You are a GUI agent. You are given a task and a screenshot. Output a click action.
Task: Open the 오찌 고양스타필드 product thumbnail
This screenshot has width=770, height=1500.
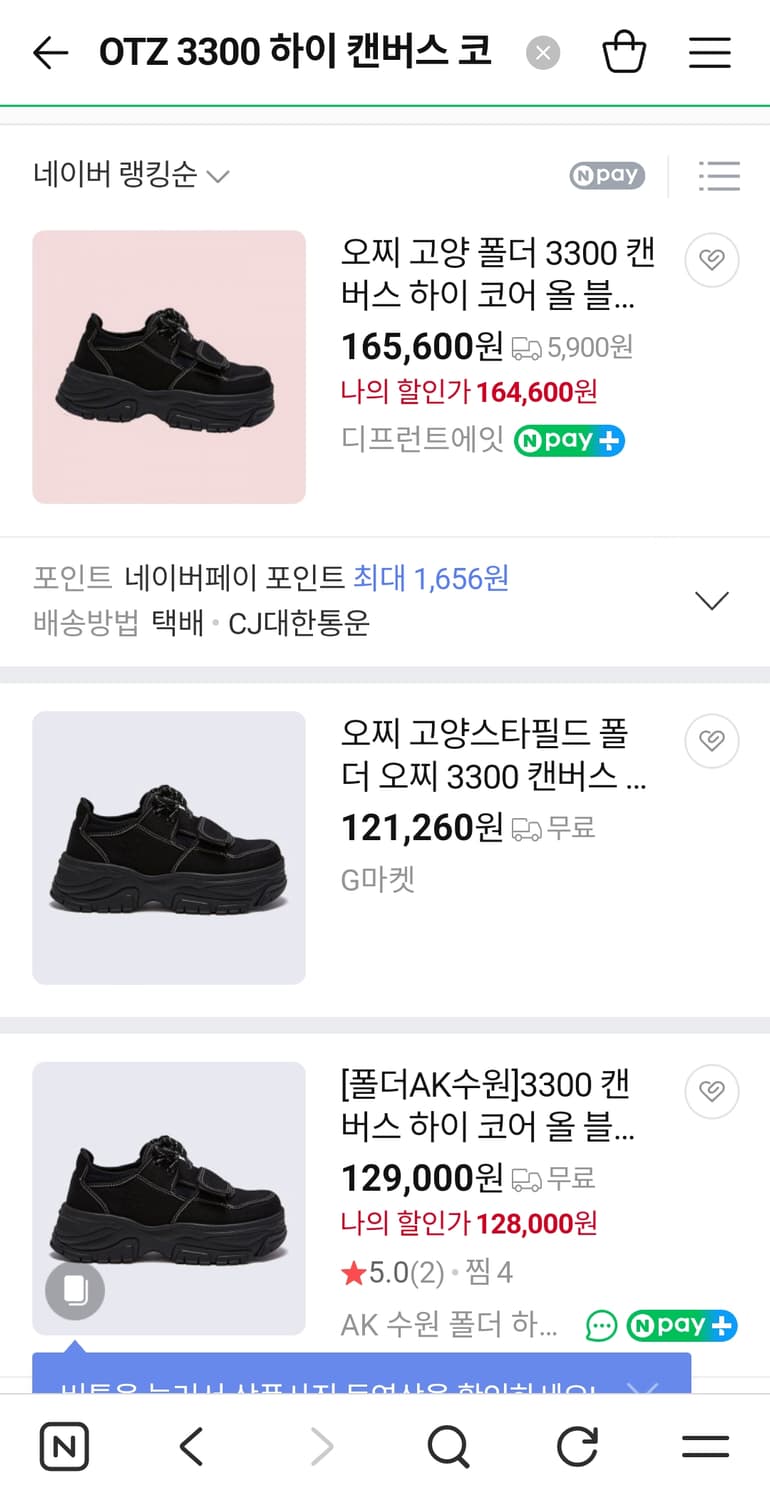168,848
